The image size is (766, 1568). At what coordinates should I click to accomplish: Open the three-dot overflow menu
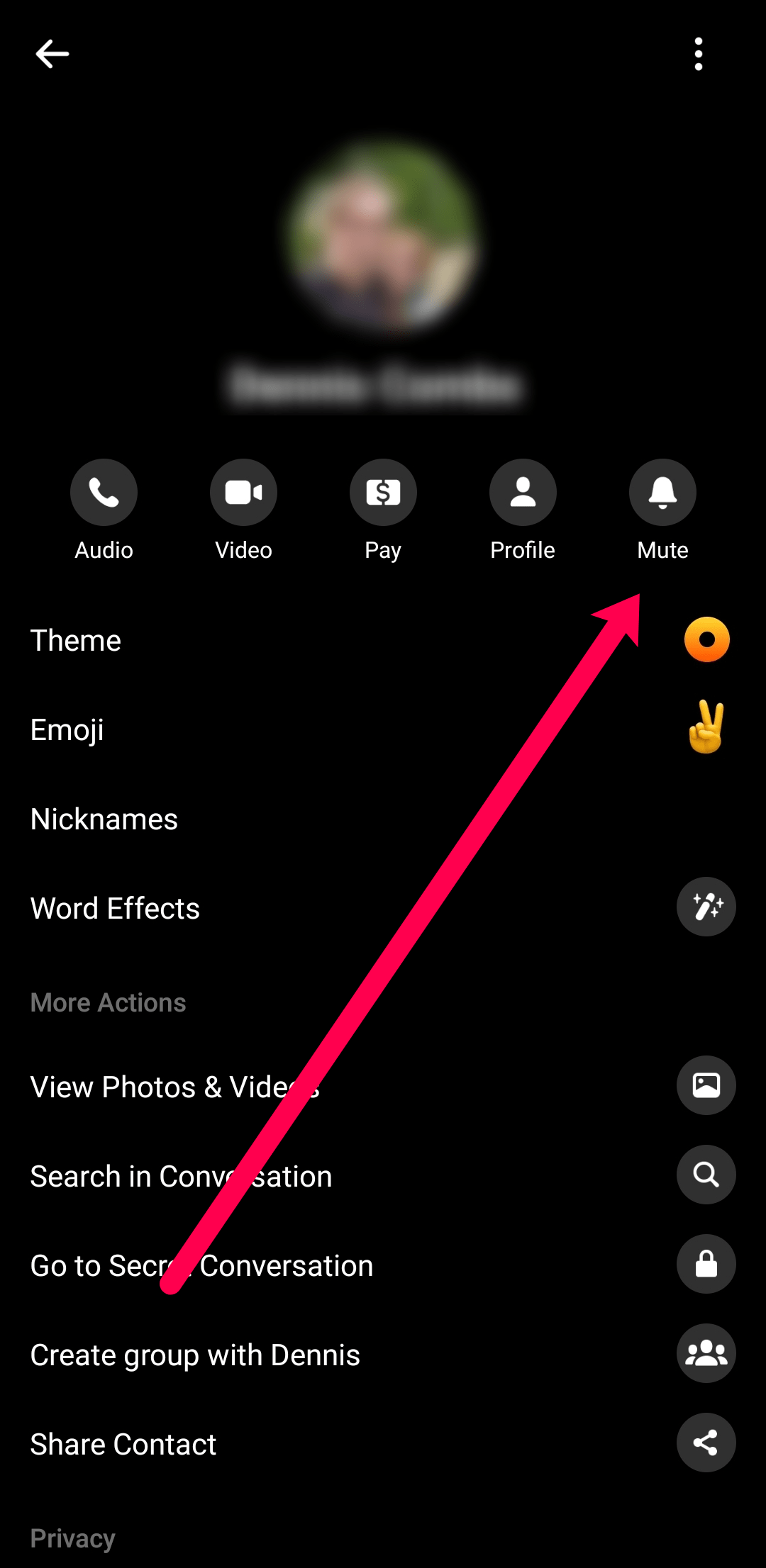pyautogui.click(x=699, y=54)
